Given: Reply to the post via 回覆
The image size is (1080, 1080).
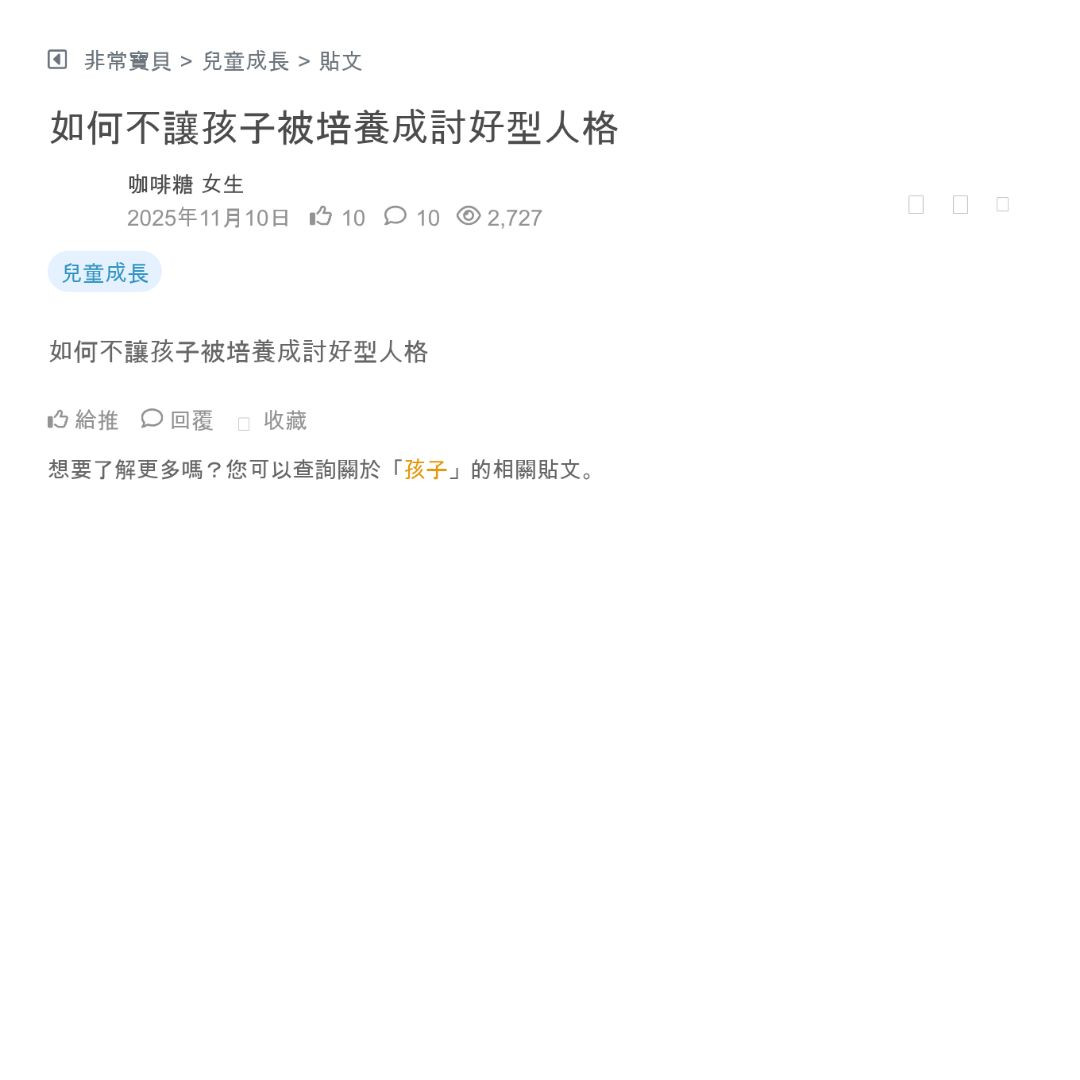Looking at the screenshot, I should (178, 420).
